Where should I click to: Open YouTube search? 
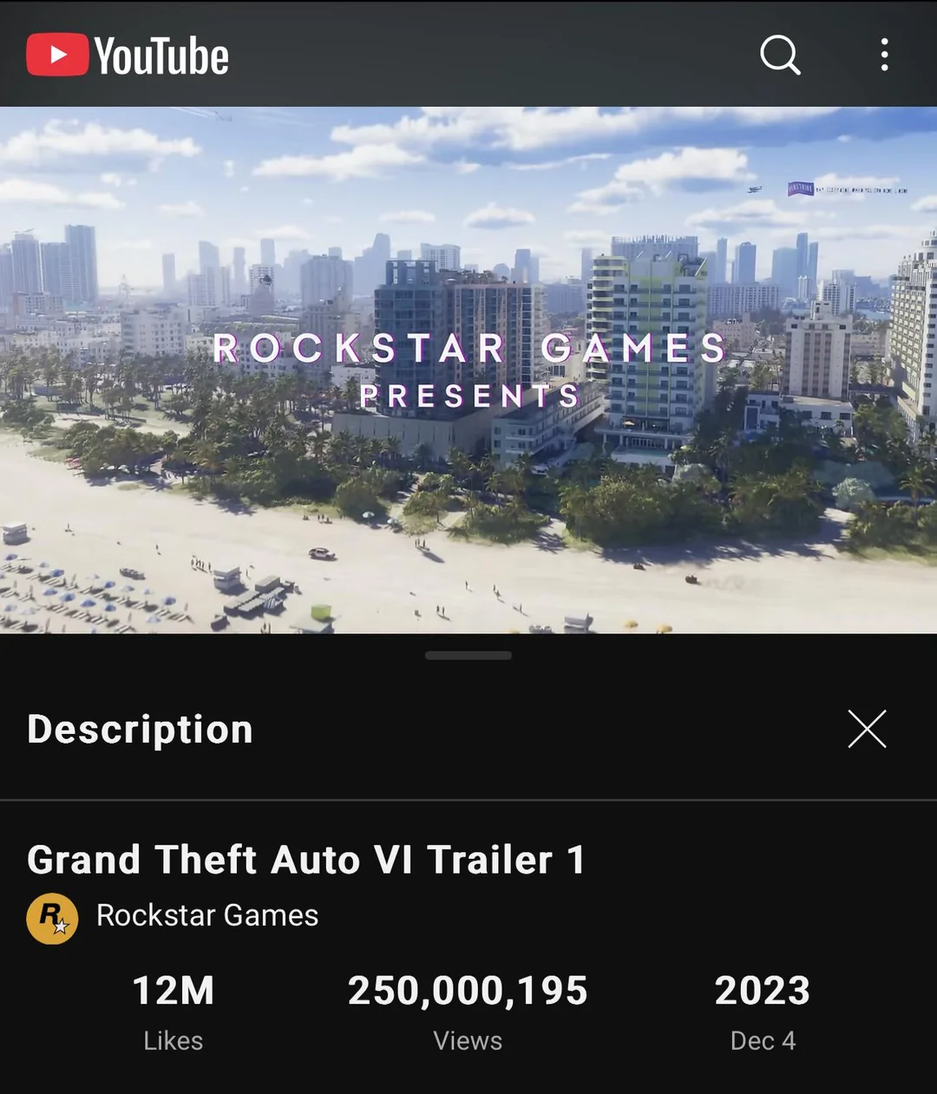point(780,55)
